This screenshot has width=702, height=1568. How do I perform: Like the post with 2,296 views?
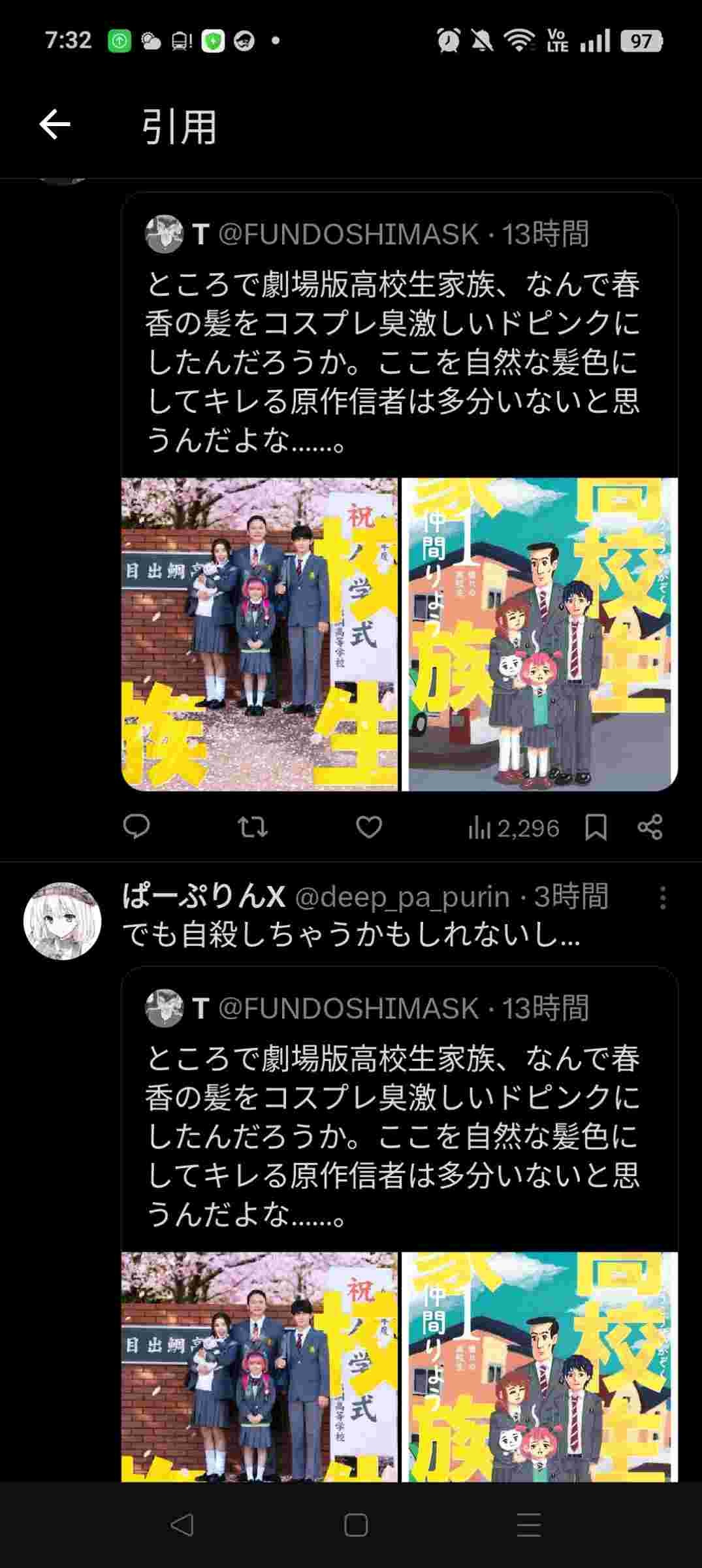tap(369, 828)
